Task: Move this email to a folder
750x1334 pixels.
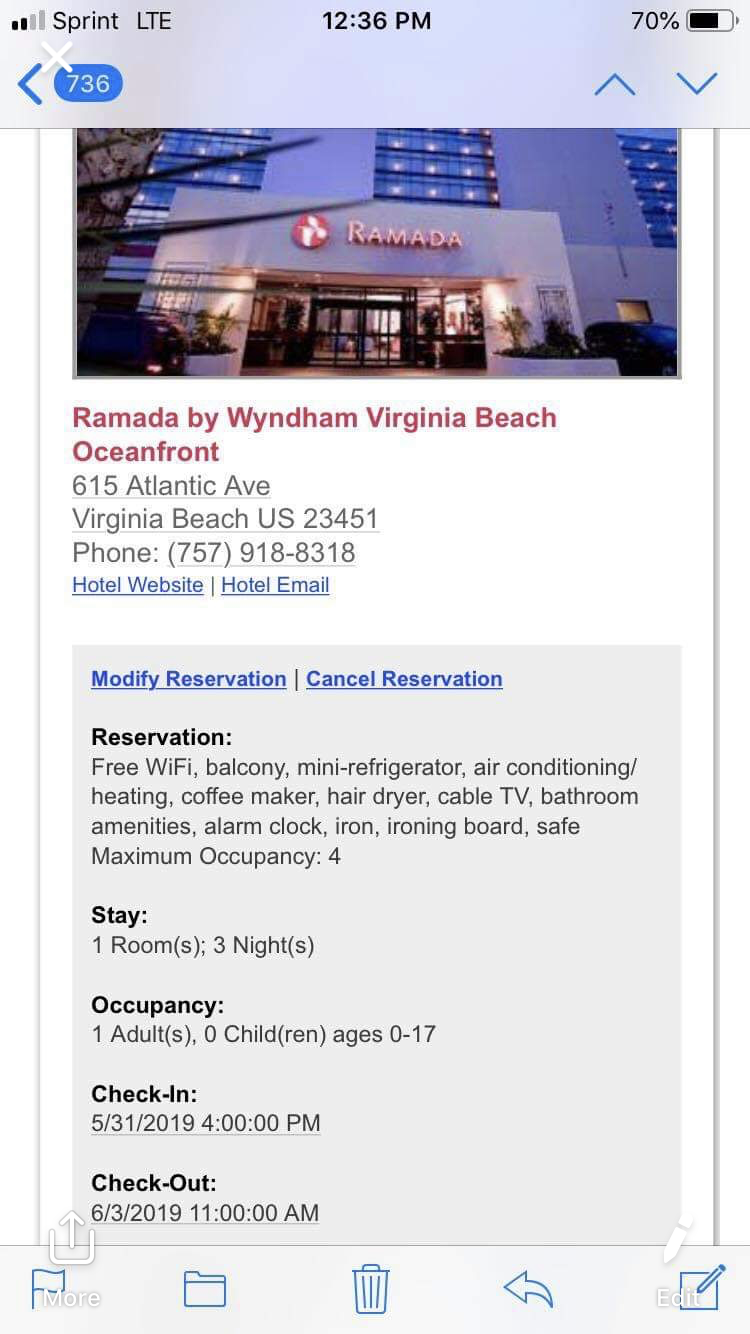Action: (205, 1289)
